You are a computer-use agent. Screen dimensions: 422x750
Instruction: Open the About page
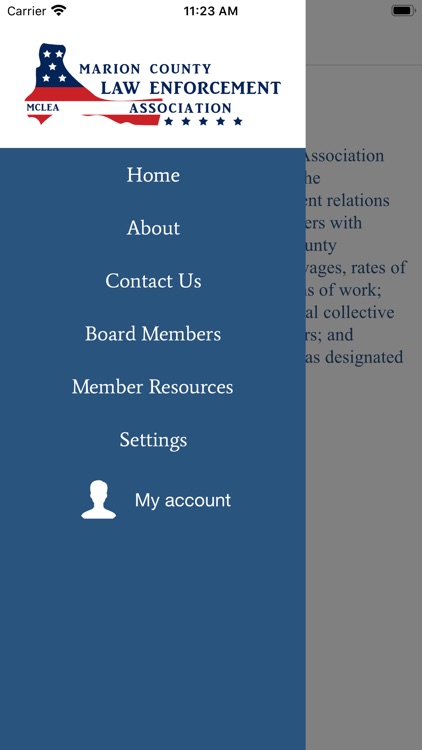click(153, 228)
